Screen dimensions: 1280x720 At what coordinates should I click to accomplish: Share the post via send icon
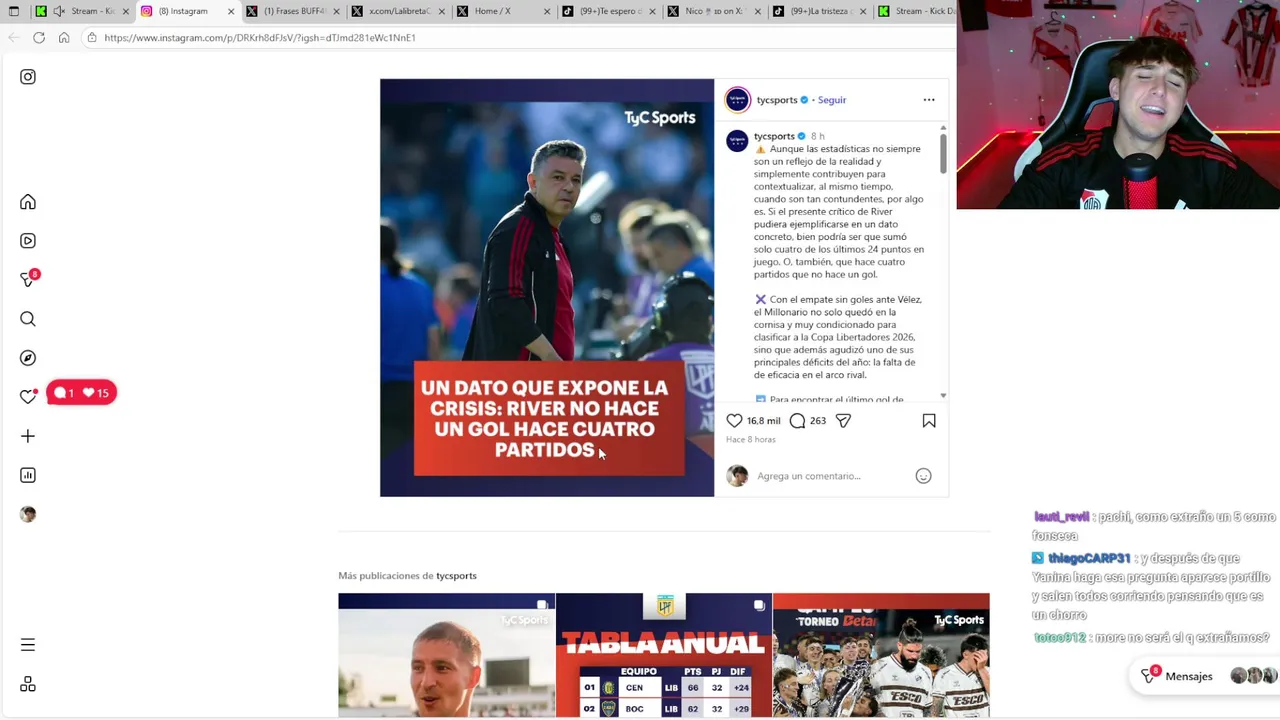tap(843, 421)
